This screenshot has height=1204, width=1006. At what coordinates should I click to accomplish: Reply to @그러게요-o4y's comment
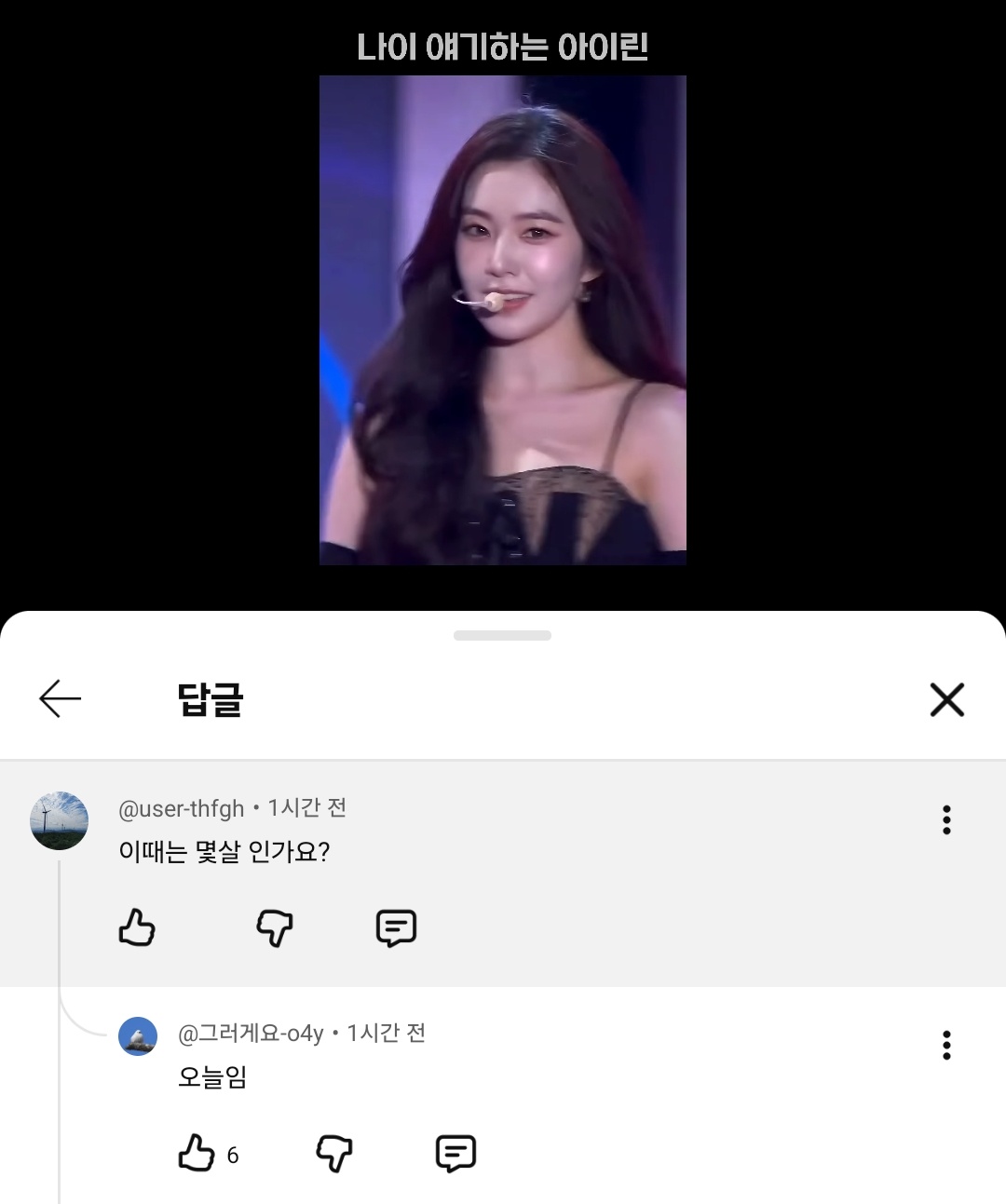[455, 1153]
